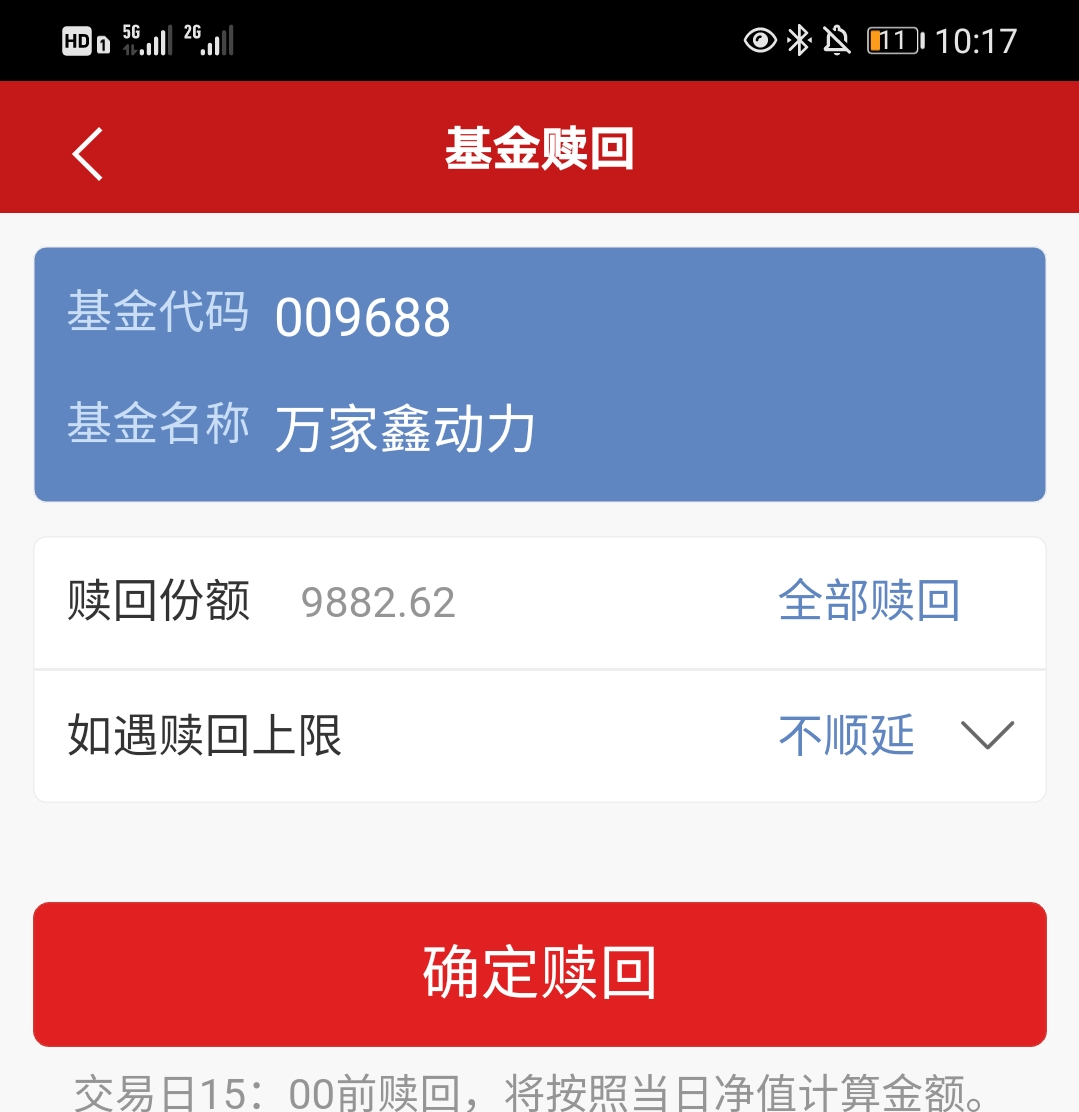1079x1112 pixels.
Task: Tap the 5G signal strength icon
Action: coord(145,40)
